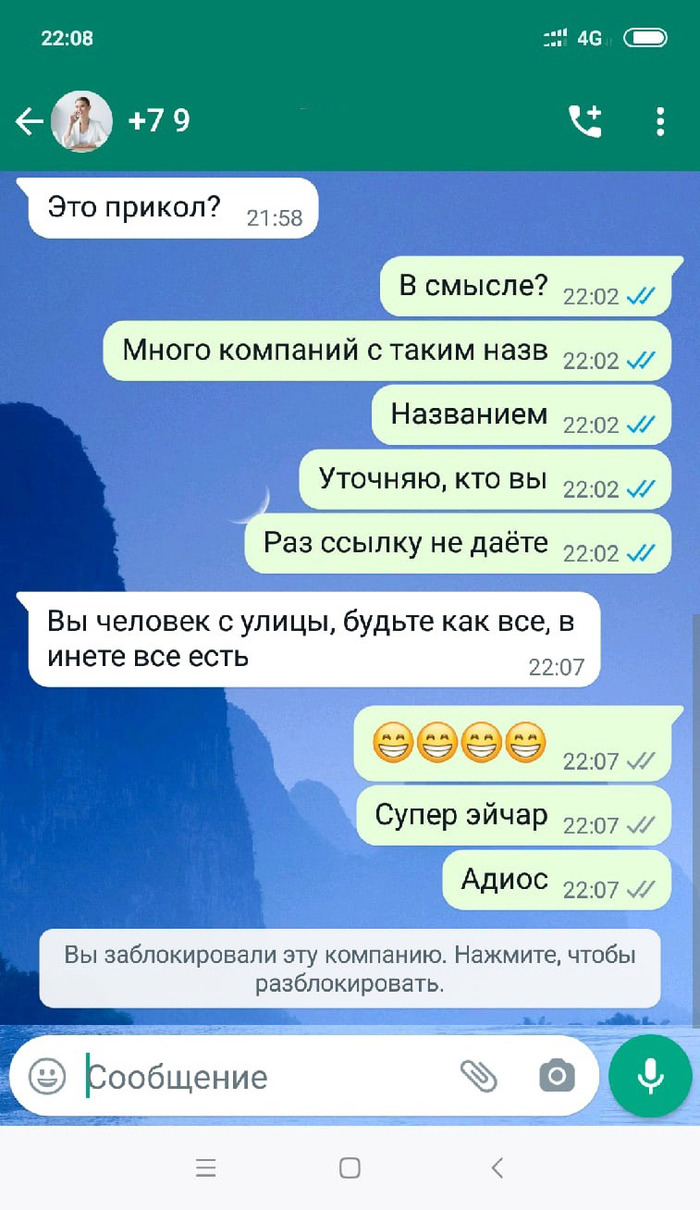Open the three-dot overflow menu
This screenshot has width=700, height=1210.
660,122
